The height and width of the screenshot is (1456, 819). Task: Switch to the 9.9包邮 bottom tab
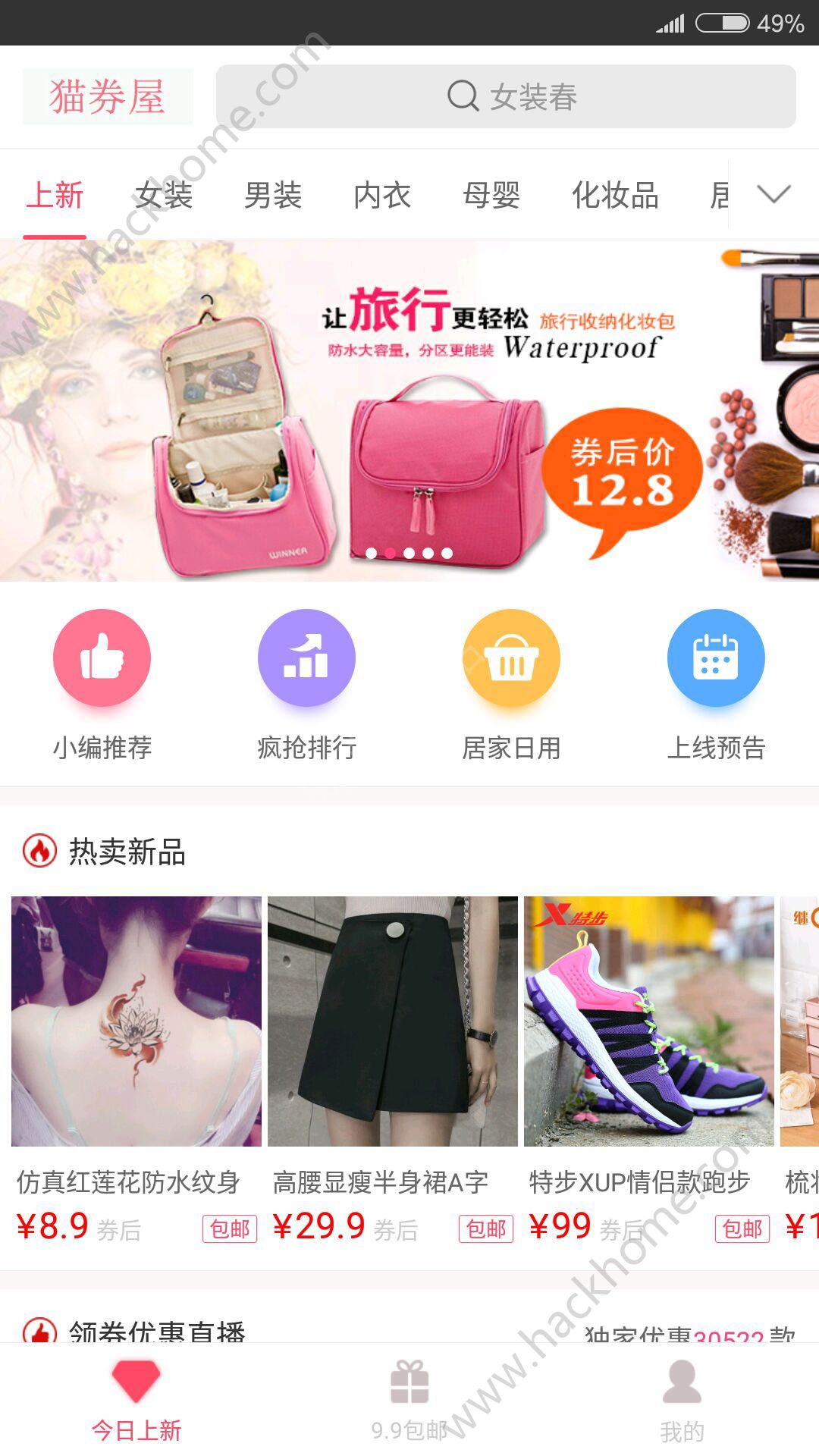409,1400
